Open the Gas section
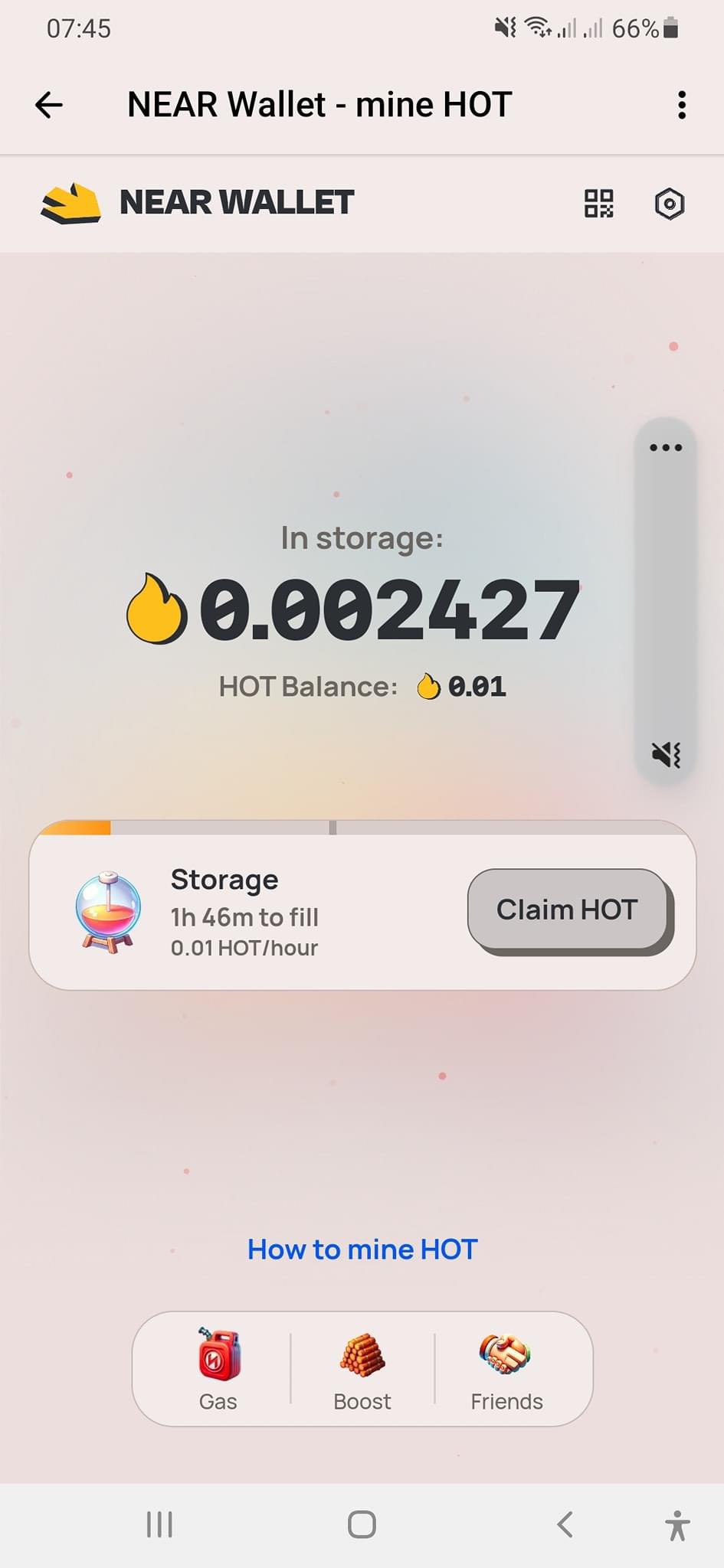The image size is (724, 1568). (x=218, y=1369)
